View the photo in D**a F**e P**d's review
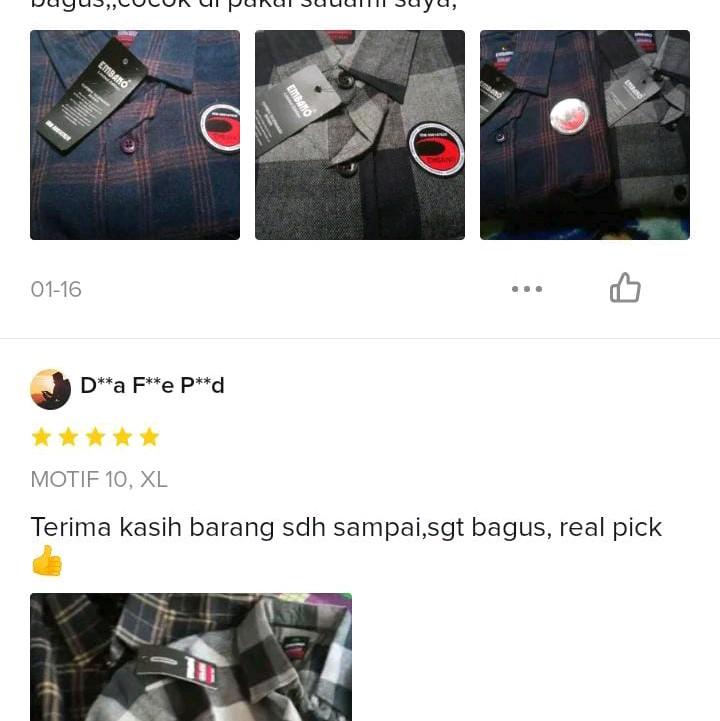 [x=191, y=657]
